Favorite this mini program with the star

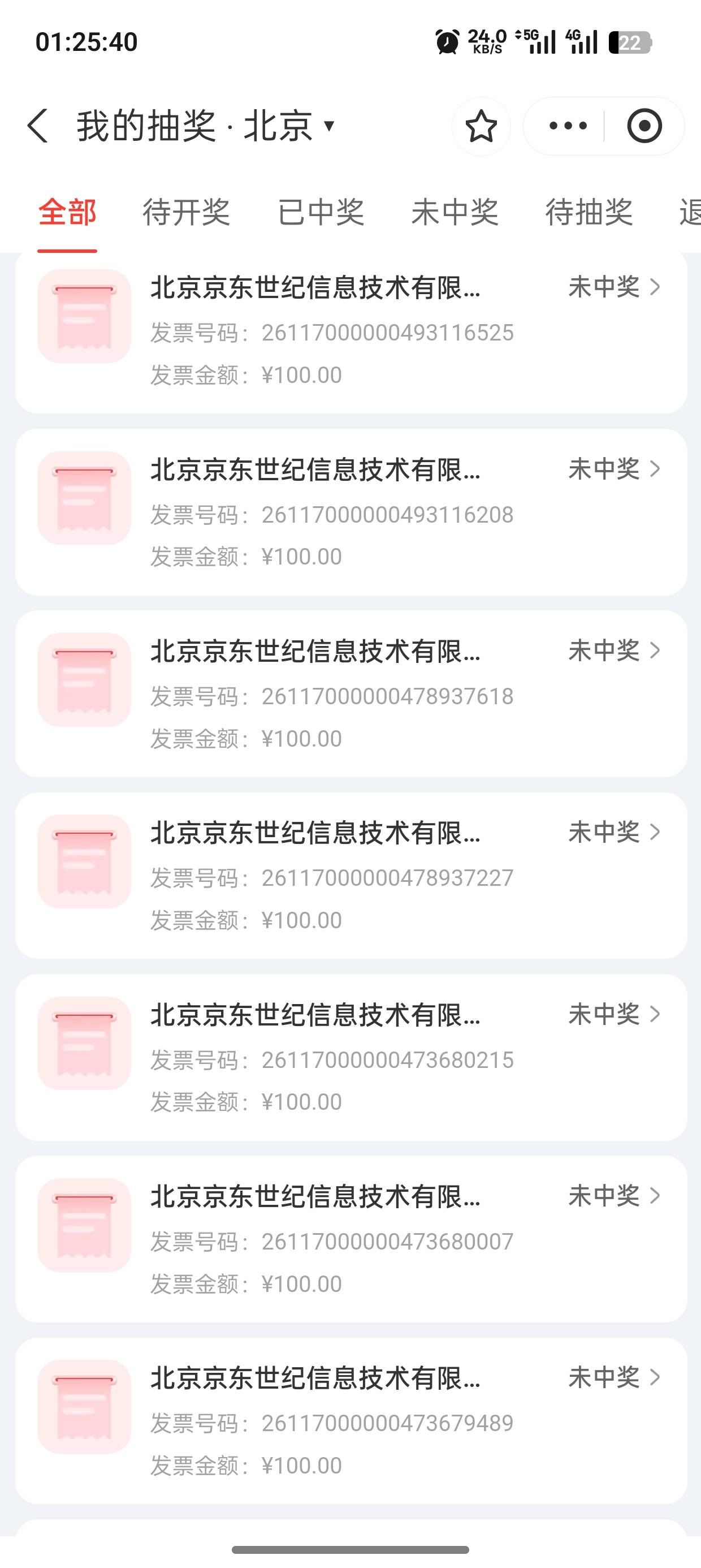tap(481, 126)
